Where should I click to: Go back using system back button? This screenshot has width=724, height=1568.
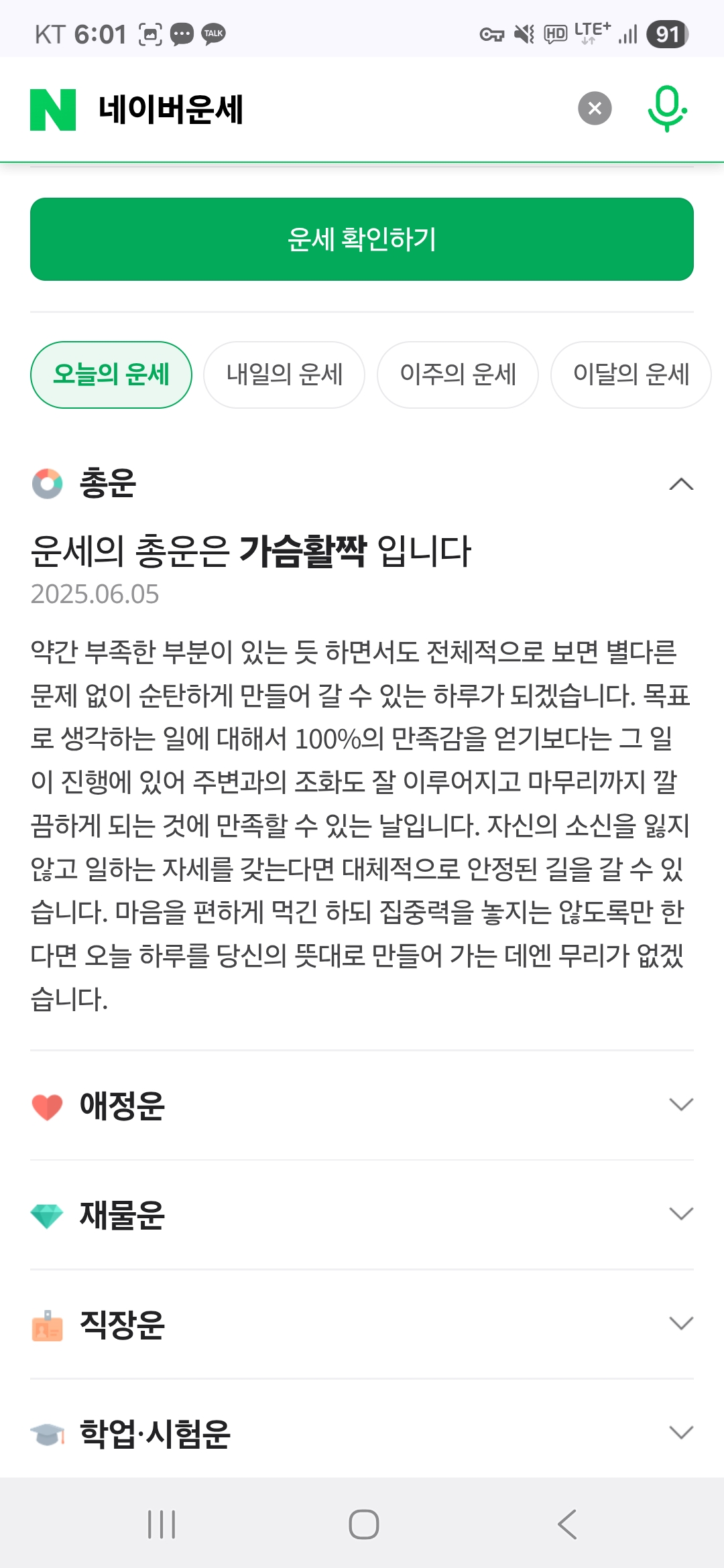tap(567, 1524)
